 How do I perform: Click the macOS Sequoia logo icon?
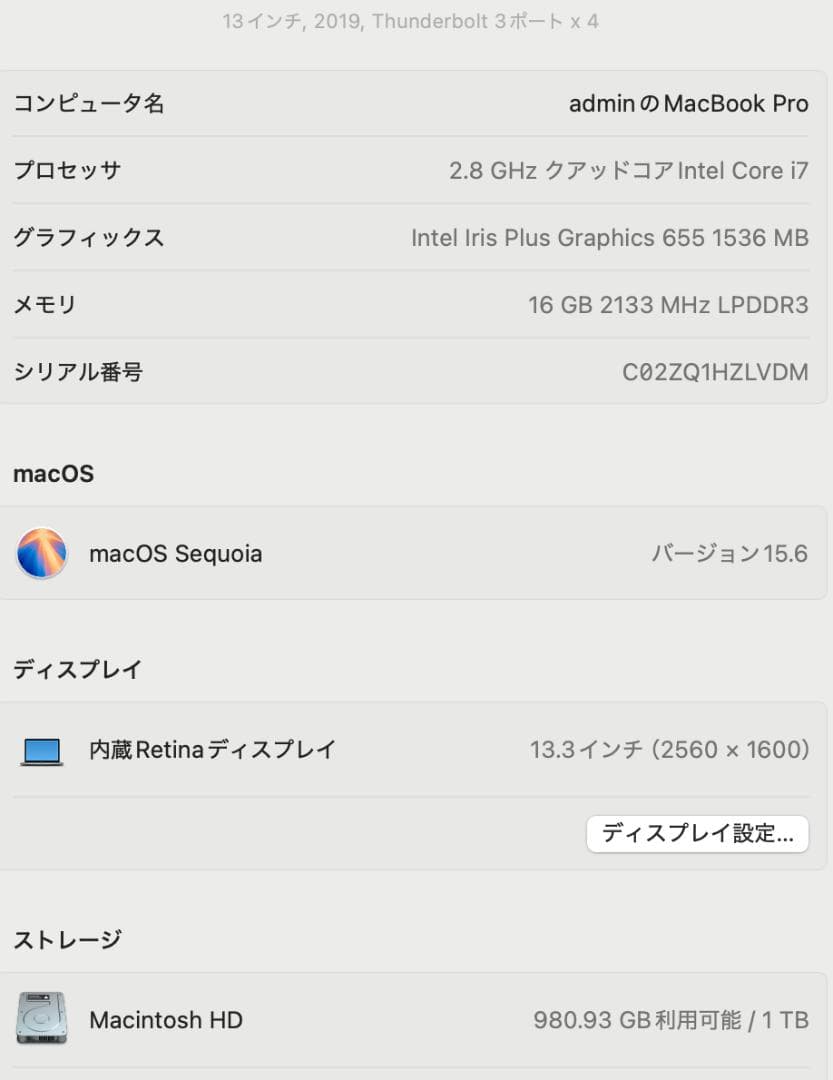tap(40, 552)
